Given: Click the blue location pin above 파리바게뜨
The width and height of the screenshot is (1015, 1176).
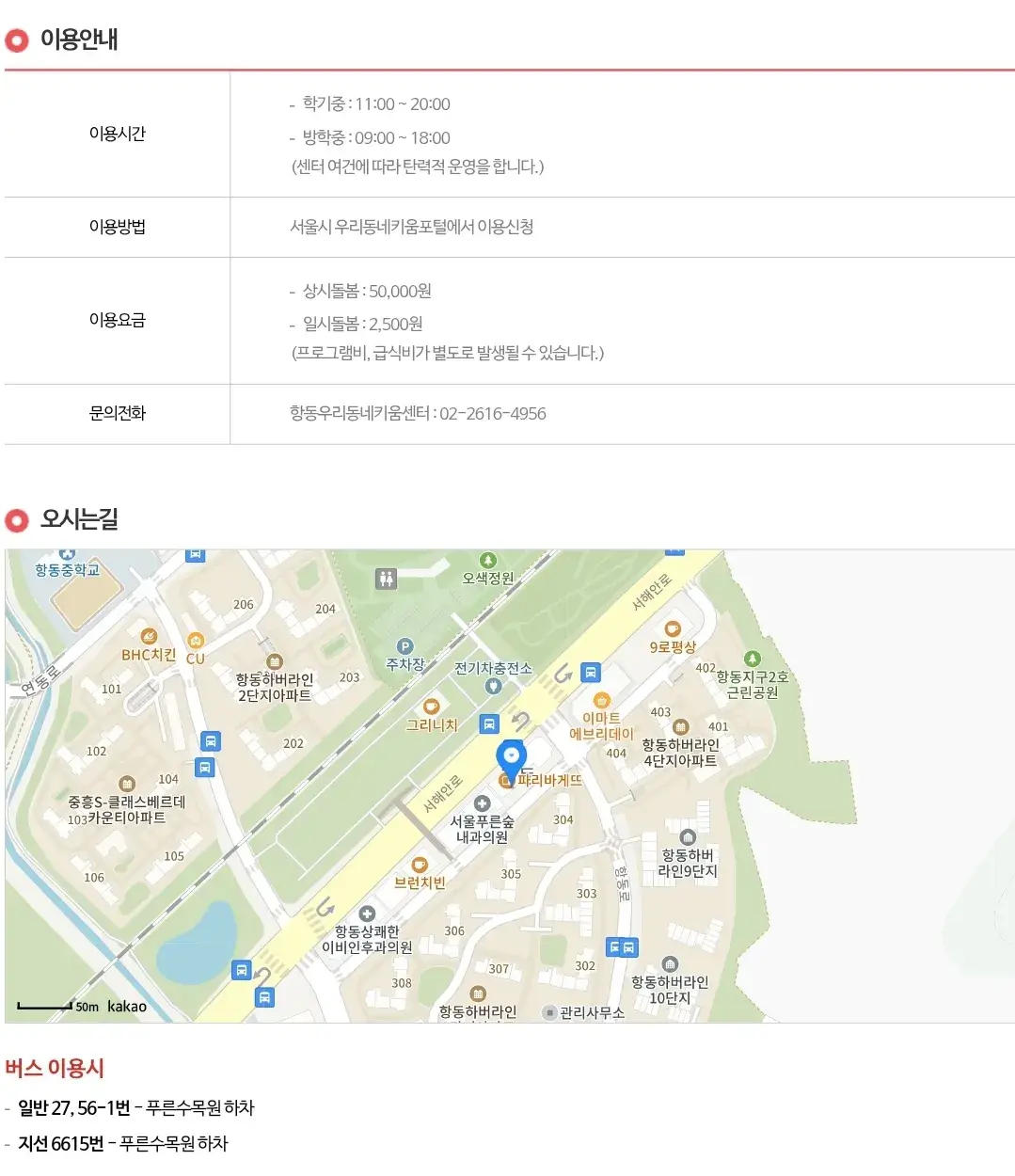Looking at the screenshot, I should pos(511,754).
